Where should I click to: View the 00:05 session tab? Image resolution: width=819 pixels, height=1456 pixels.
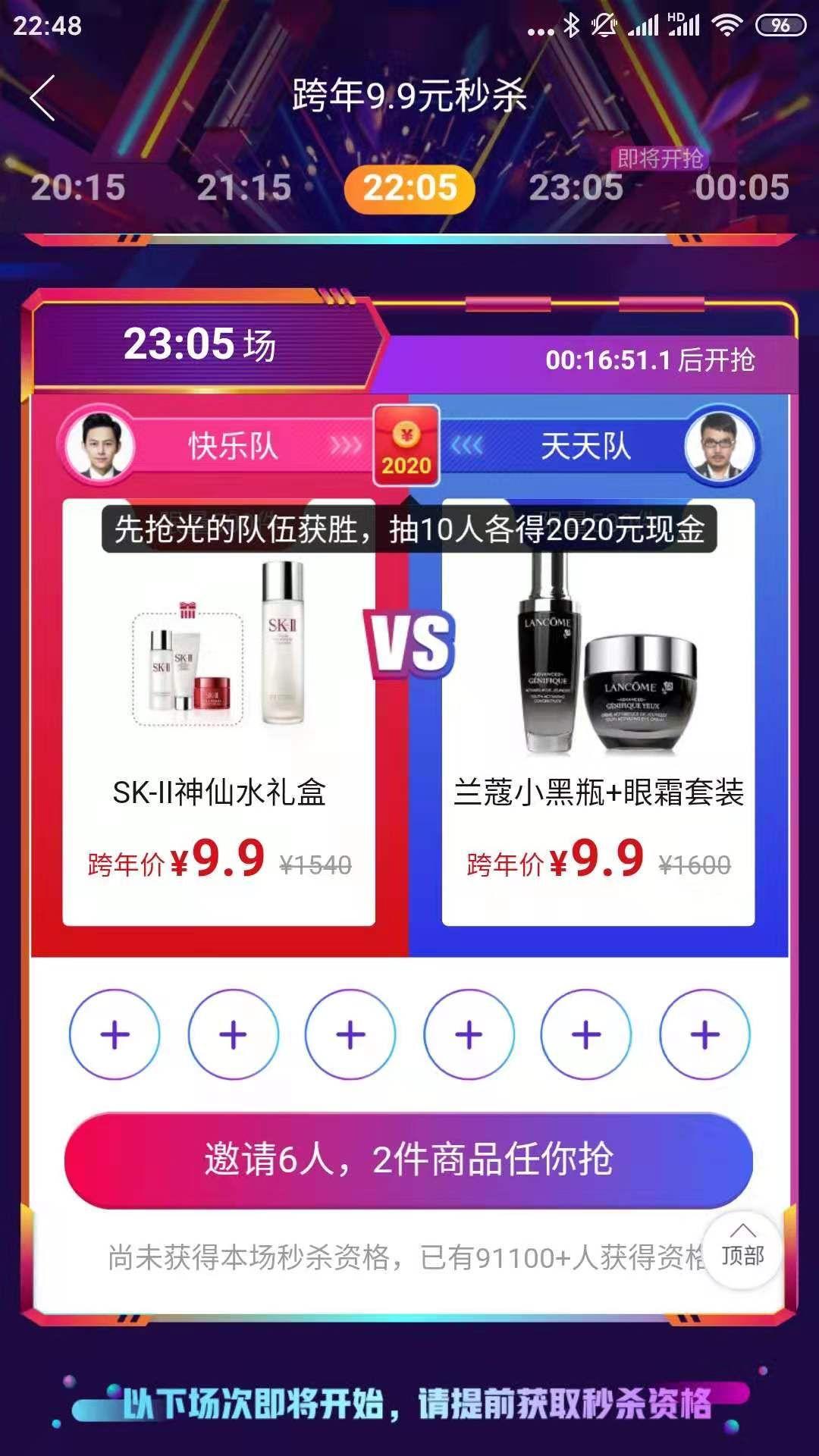[742, 187]
